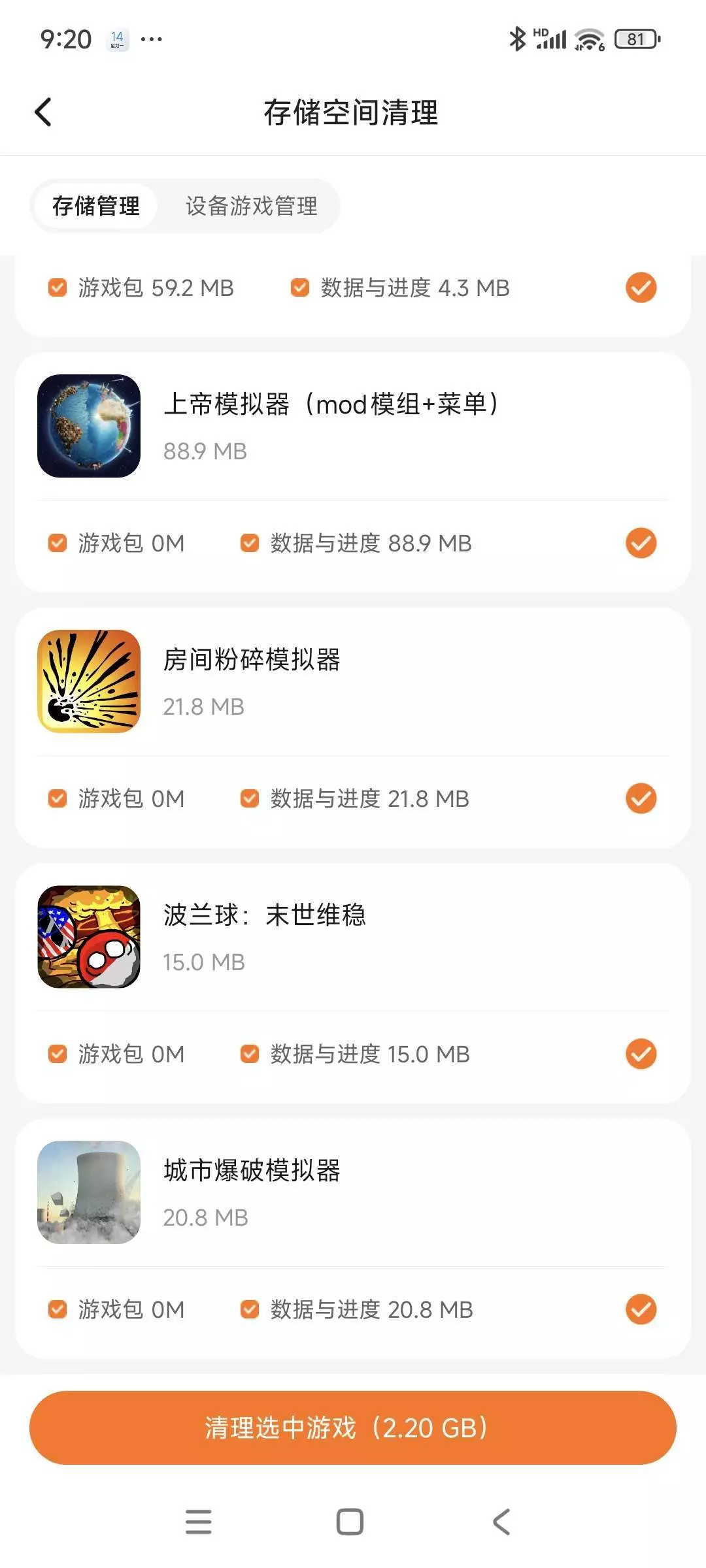The image size is (706, 1568).
Task: Switch to 存储管理 tab
Action: tap(96, 206)
